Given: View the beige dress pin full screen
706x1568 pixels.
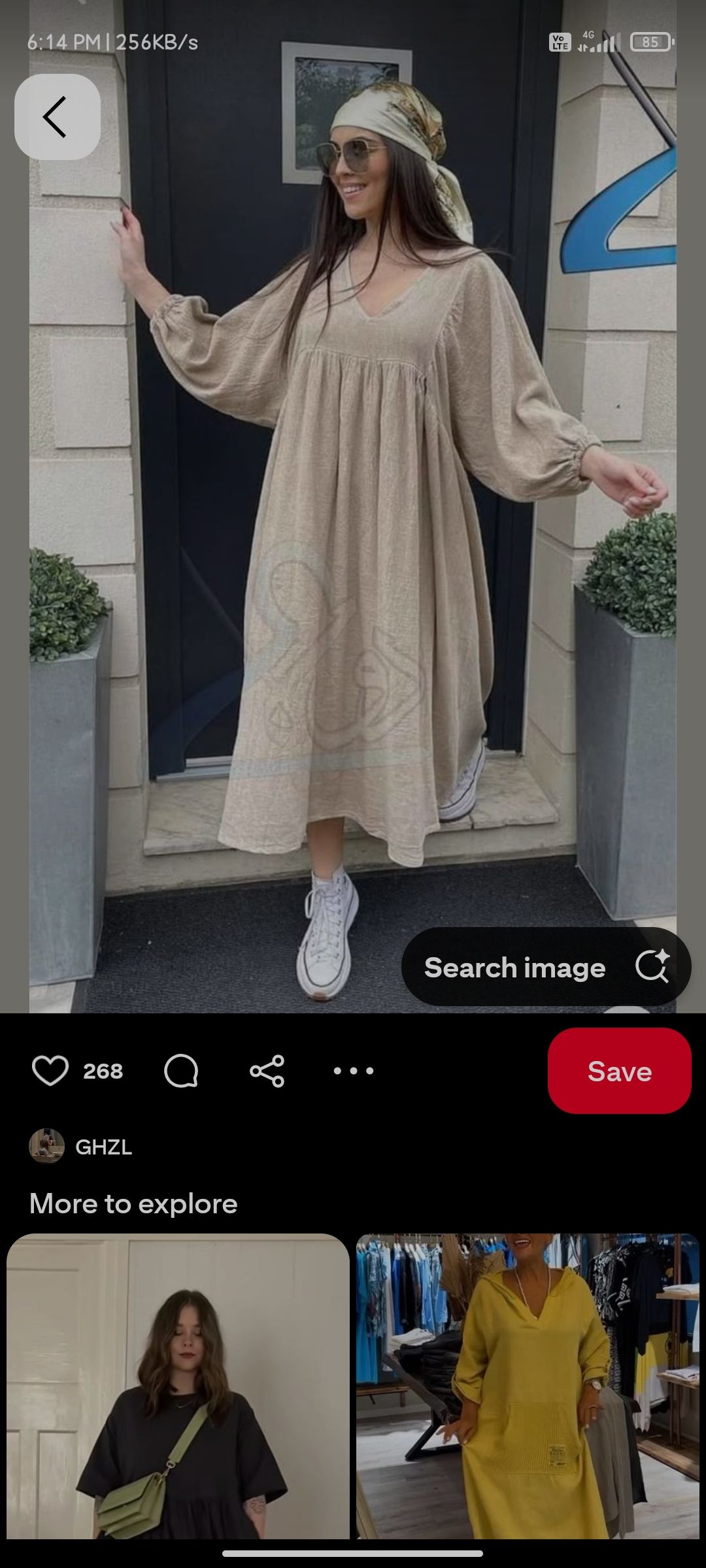Looking at the screenshot, I should tap(353, 506).
